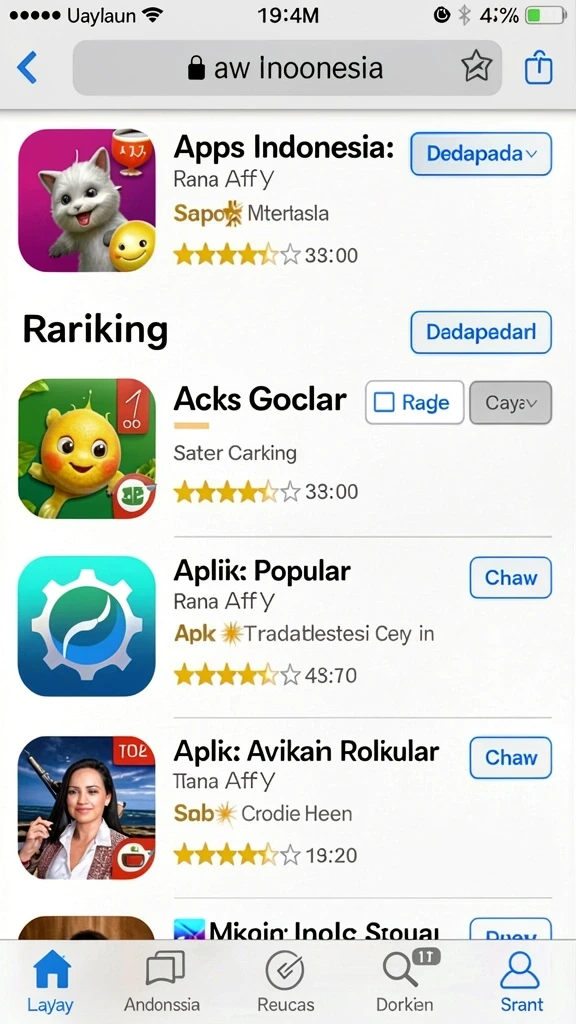Check the Rage box for Acks Goclar

415,403
